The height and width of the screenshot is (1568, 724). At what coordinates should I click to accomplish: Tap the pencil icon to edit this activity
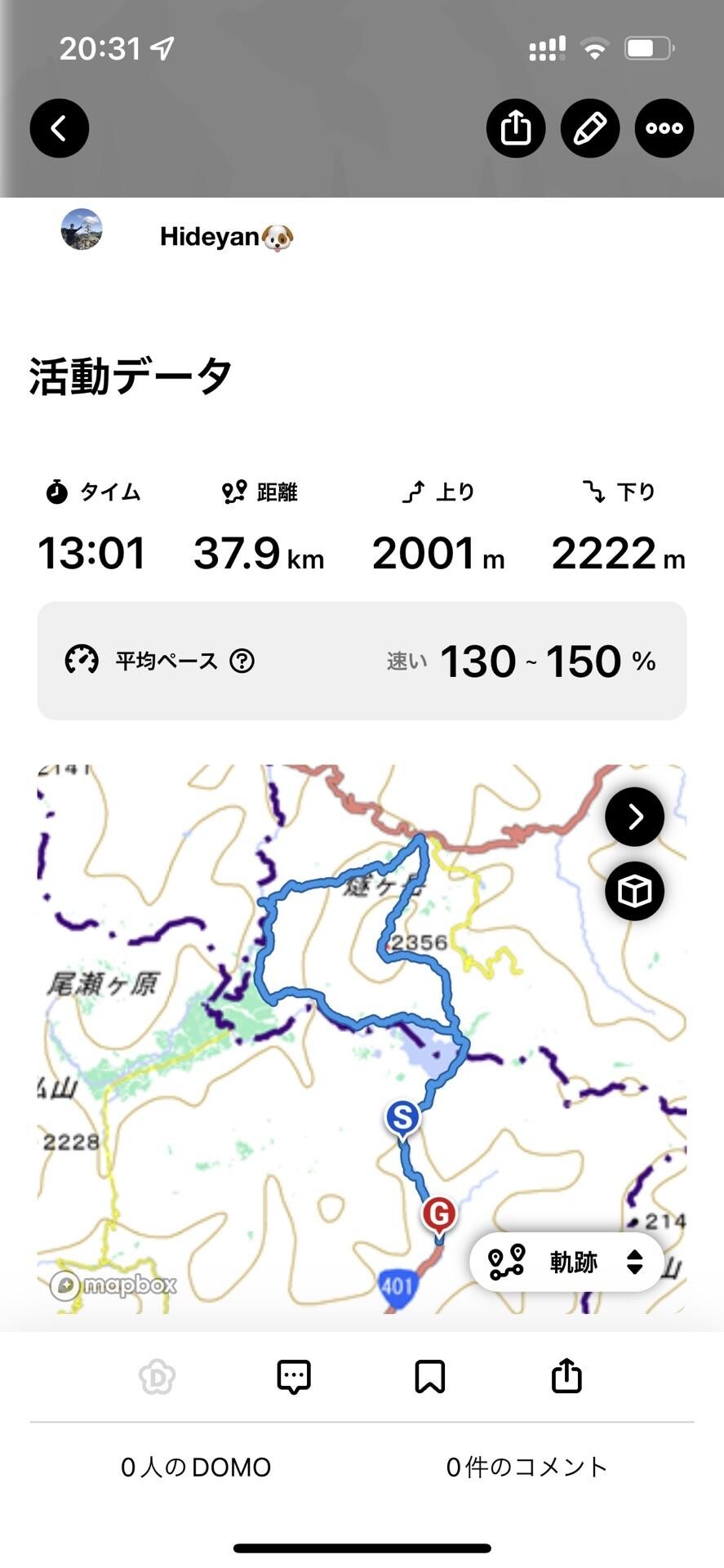click(589, 128)
